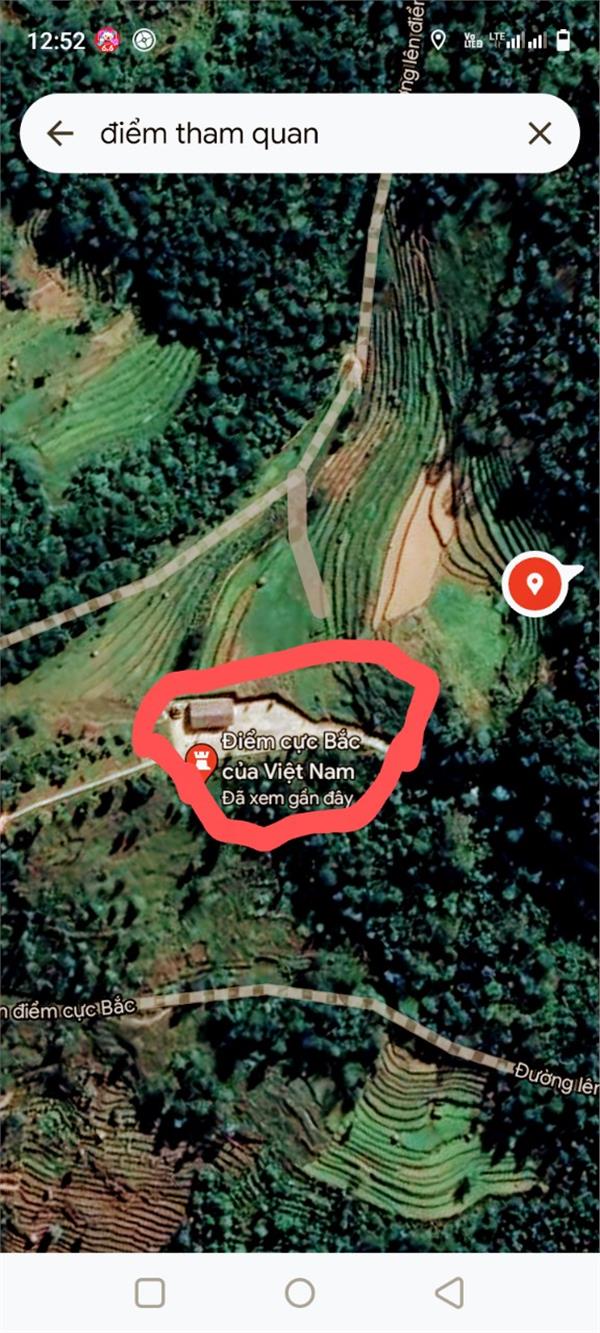The height and width of the screenshot is (1333, 600).
Task: Go back from the search results
Action: point(60,134)
